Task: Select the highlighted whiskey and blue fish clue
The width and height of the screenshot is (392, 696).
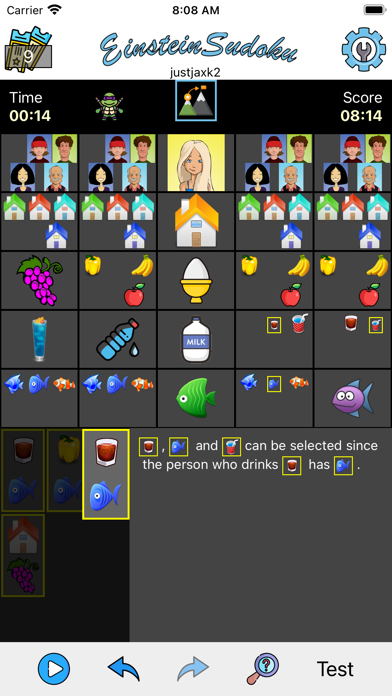Action: pyautogui.click(x=106, y=474)
